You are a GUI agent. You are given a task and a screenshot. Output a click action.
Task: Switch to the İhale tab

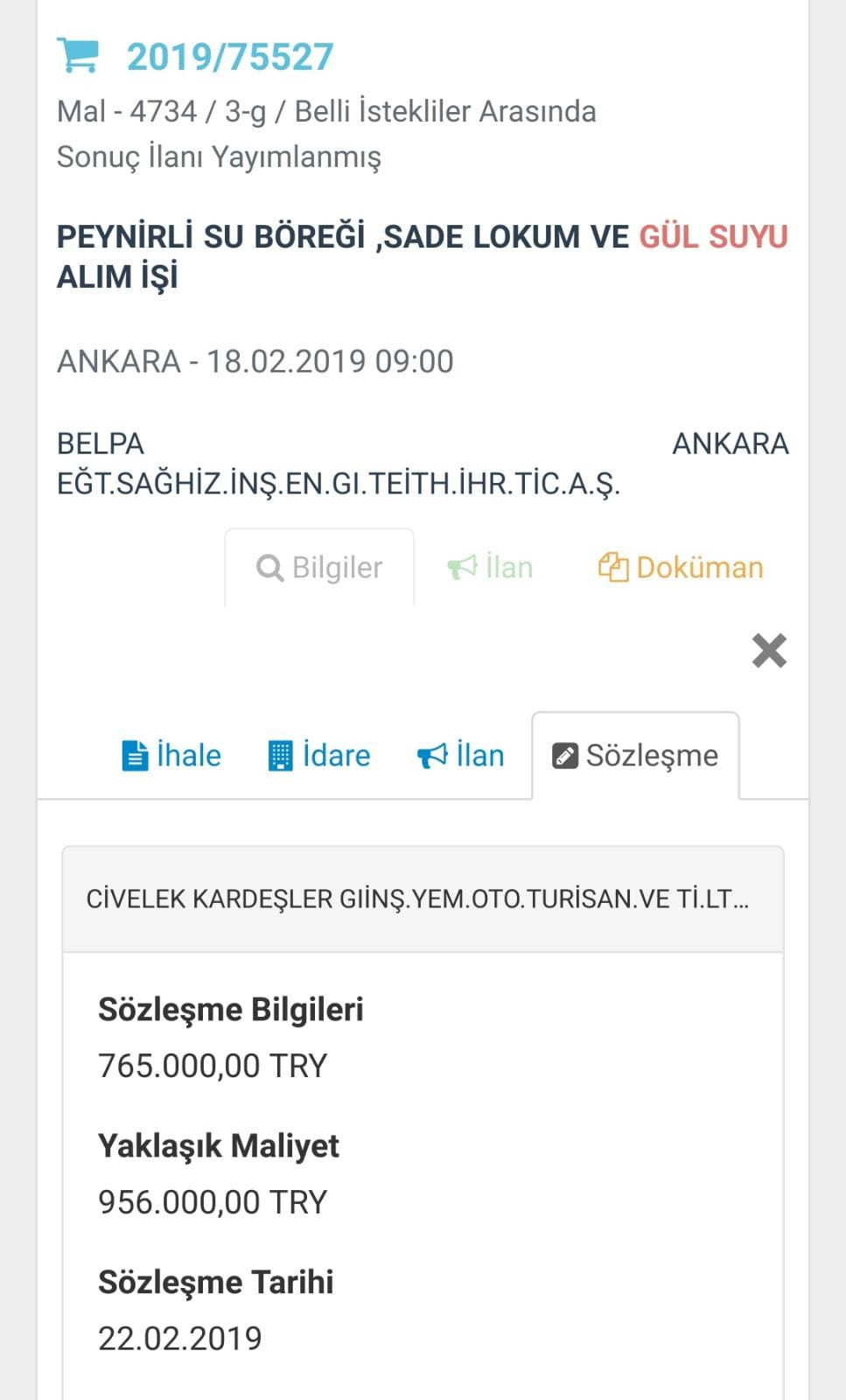point(171,756)
